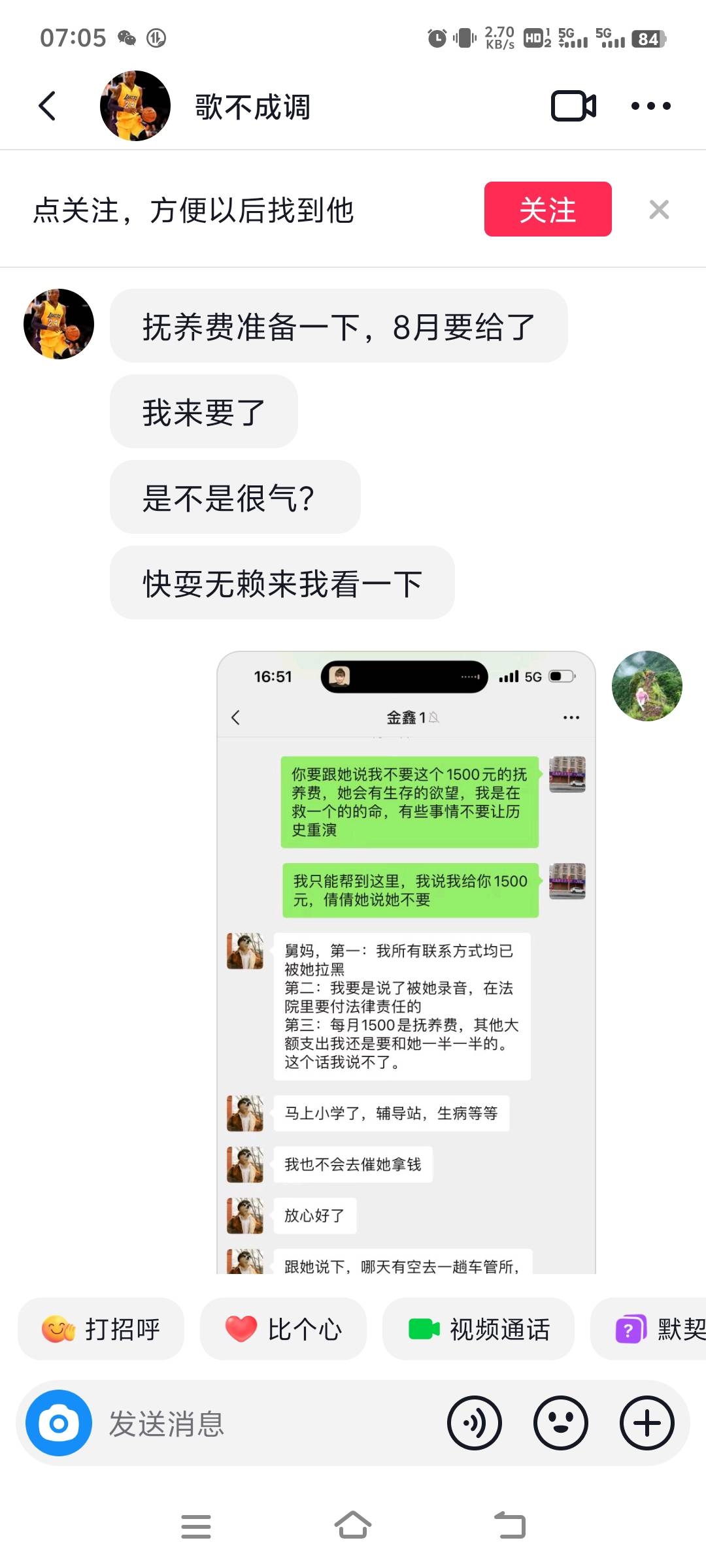Open the sent chat screenshot image
This screenshot has width=706, height=1568.
(x=406, y=962)
